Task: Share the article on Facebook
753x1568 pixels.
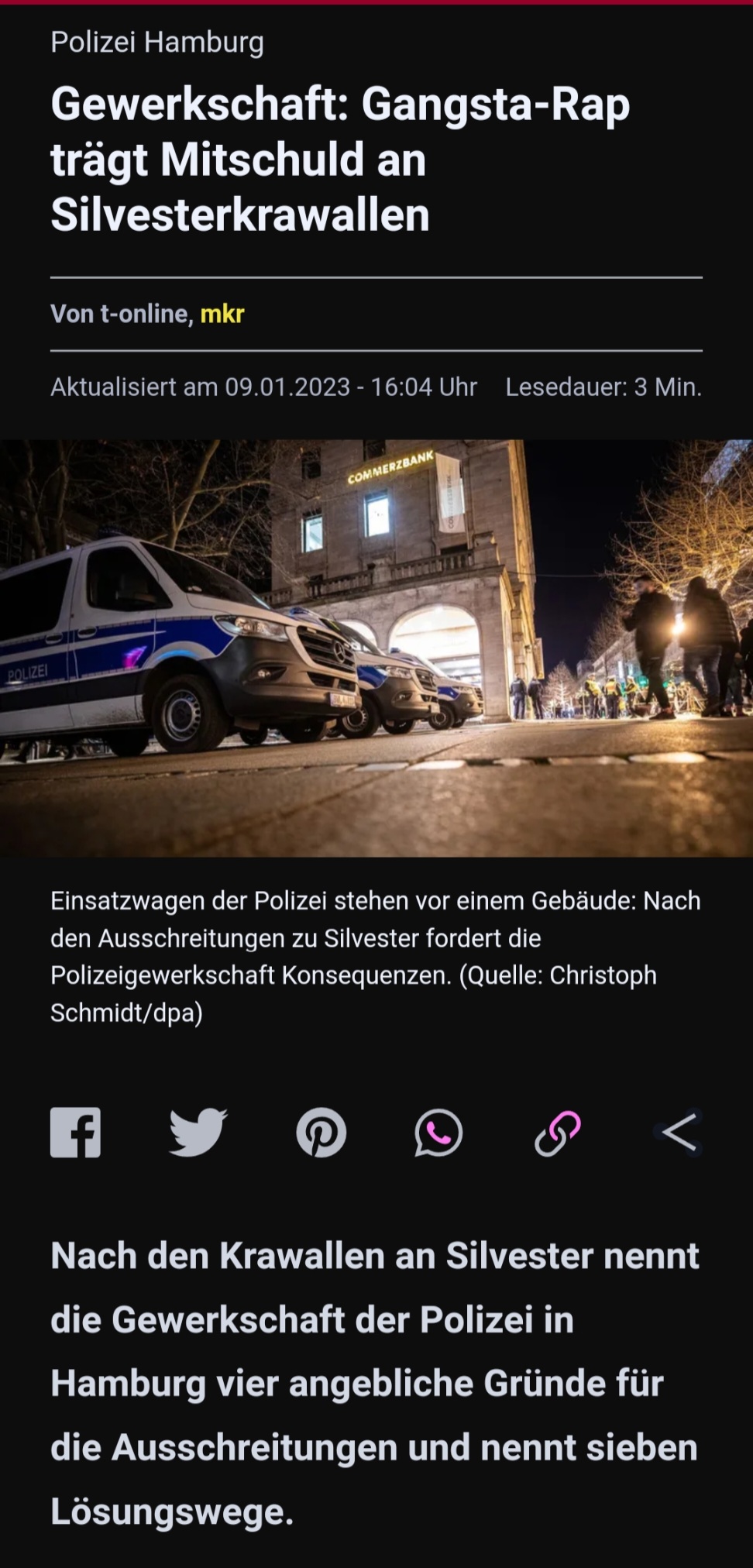Action: (75, 1133)
